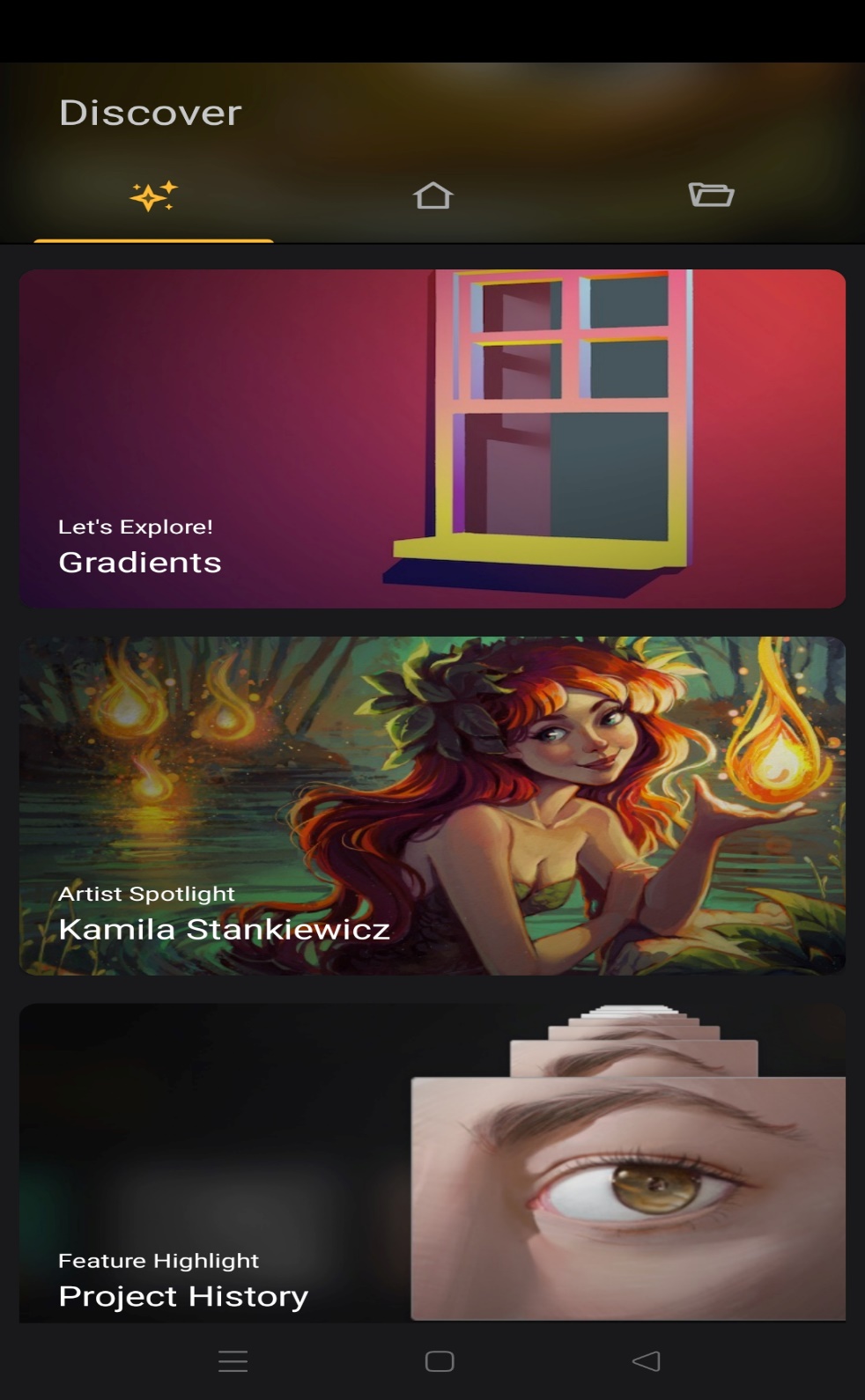The image size is (865, 1400).
Task: View Artist Spotlight Kamila Stankiewicz card
Action: (x=432, y=805)
